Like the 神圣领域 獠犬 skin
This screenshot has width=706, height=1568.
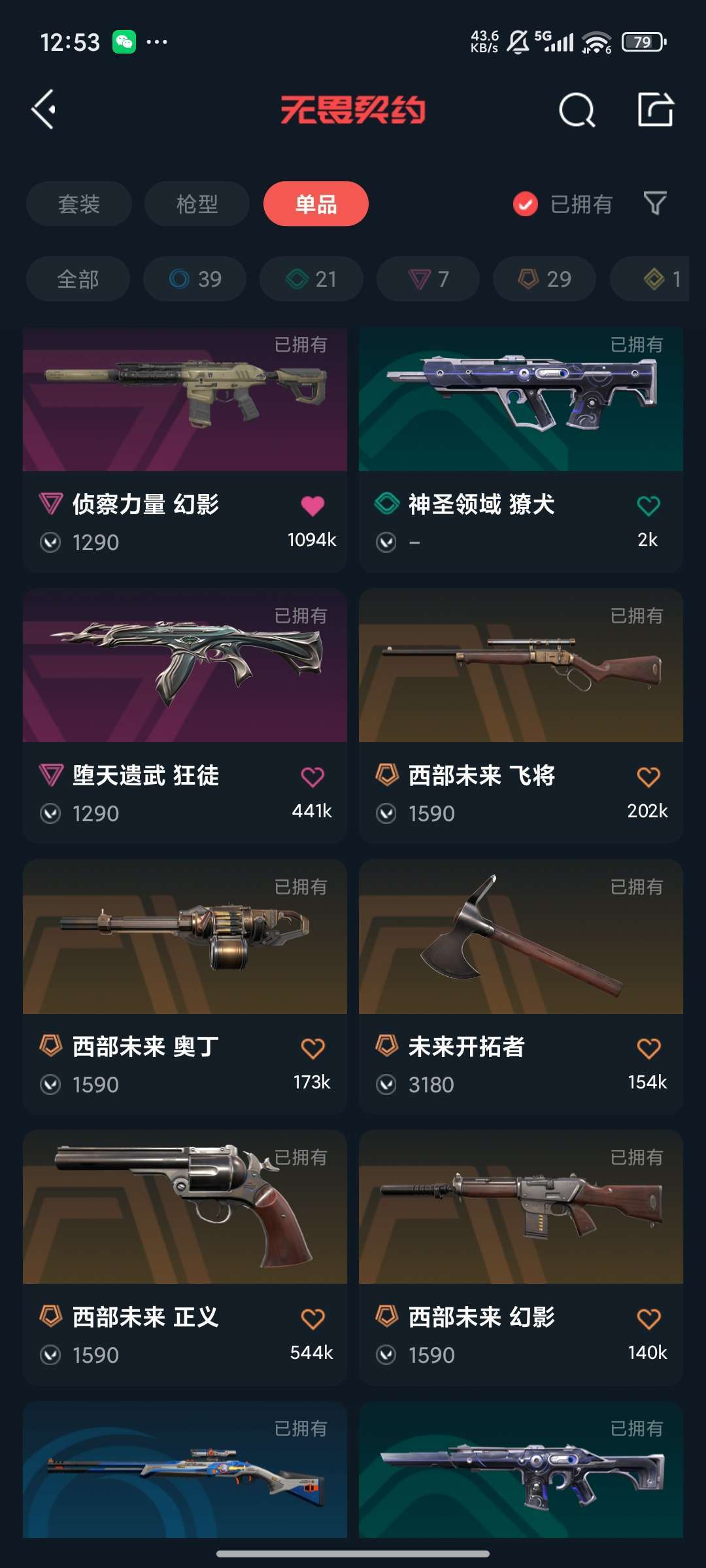coord(648,505)
